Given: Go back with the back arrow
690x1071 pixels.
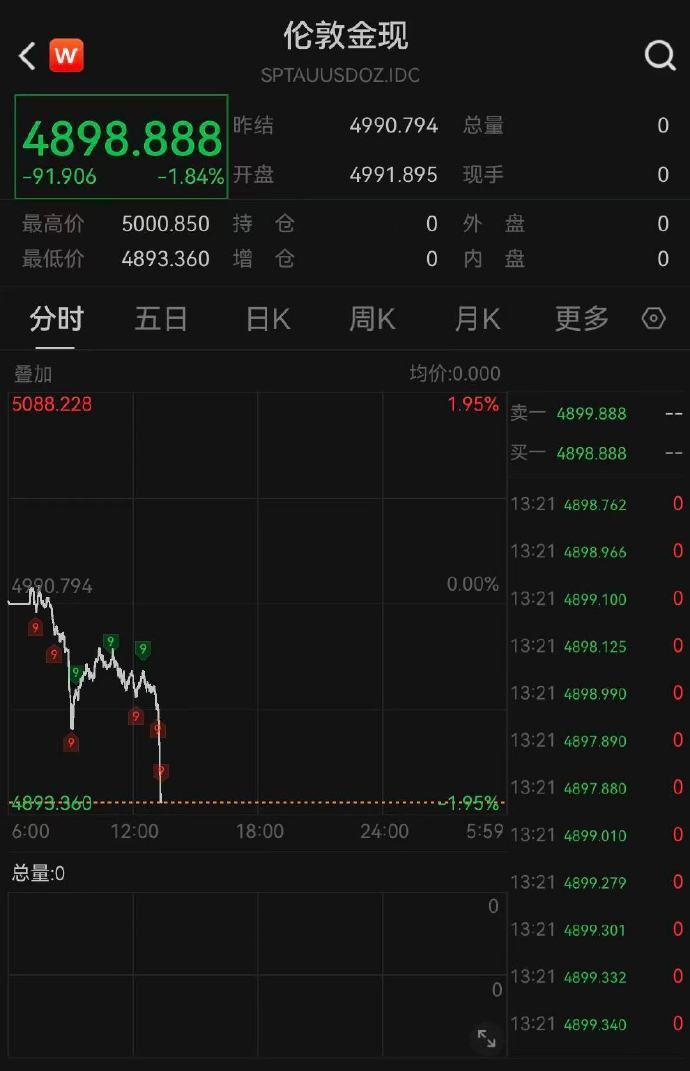Looking at the screenshot, I should tap(27, 56).
